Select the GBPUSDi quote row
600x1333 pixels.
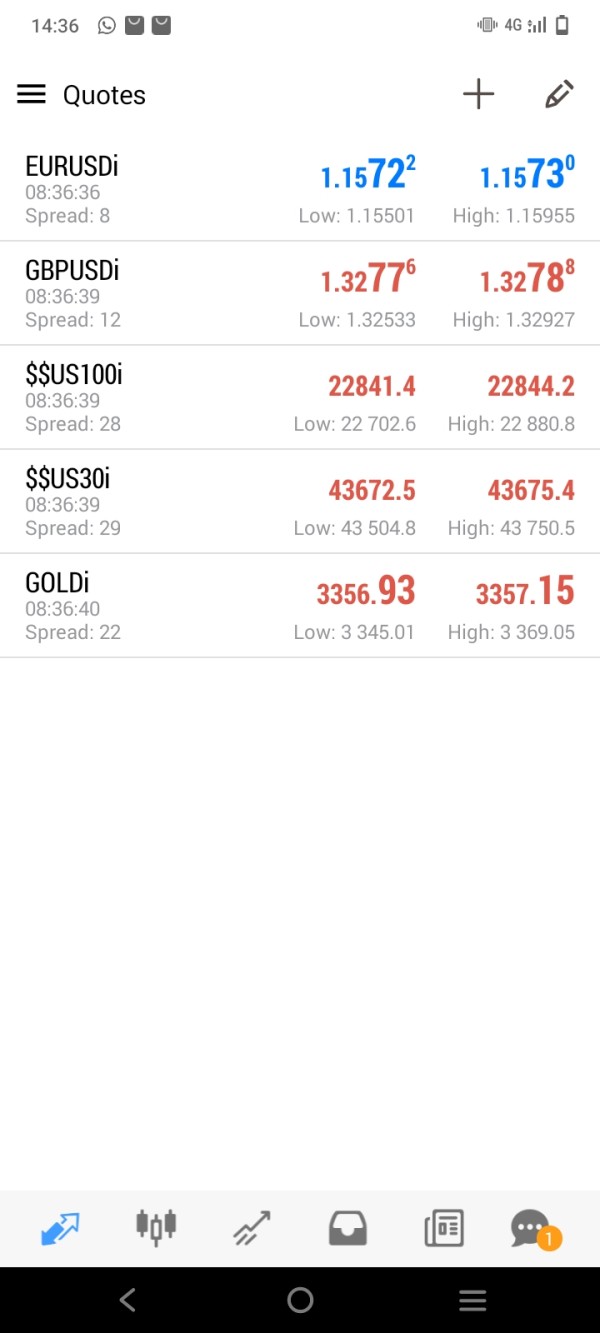[x=300, y=293]
